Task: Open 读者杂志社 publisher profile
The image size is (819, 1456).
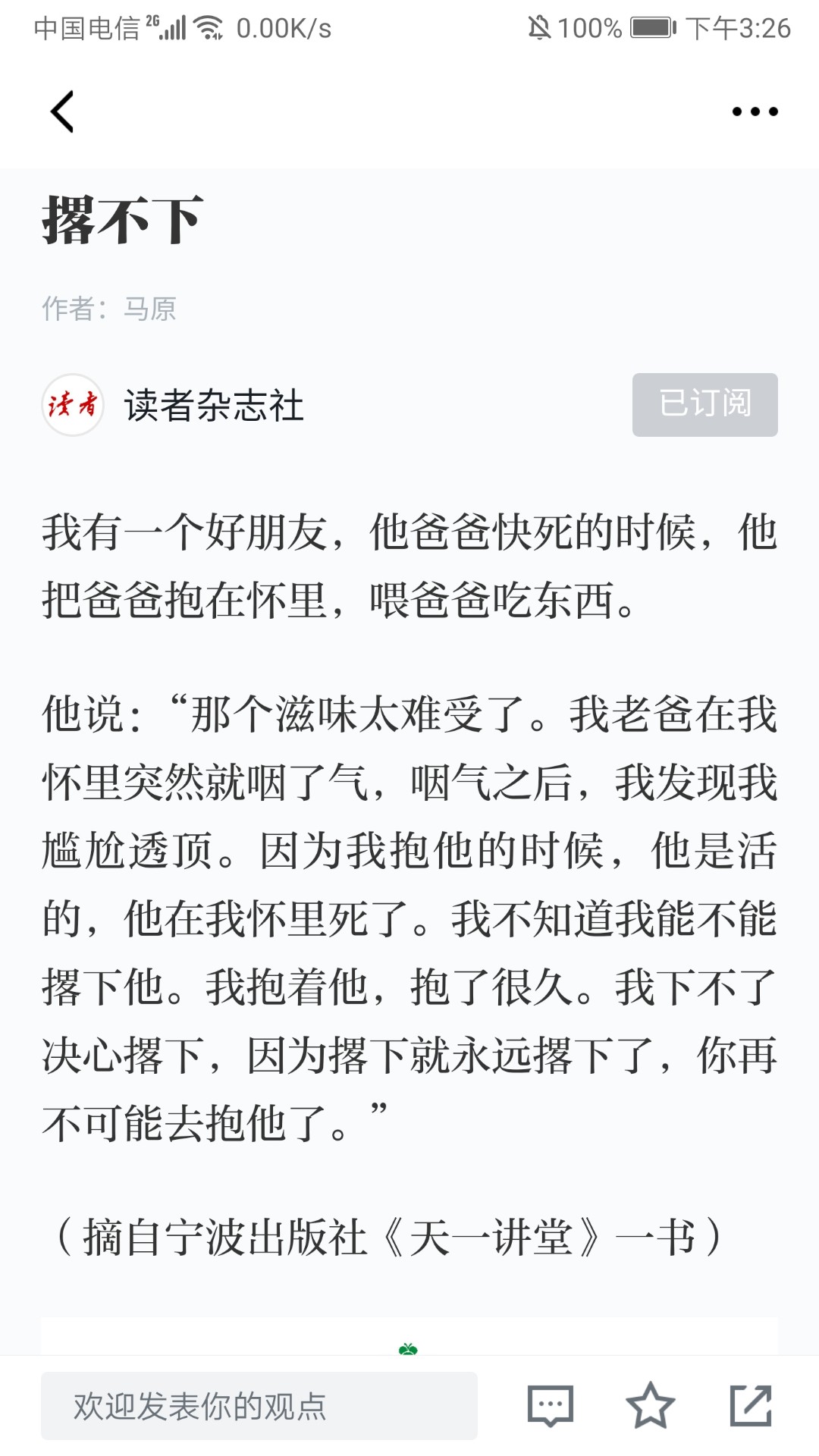Action: click(x=214, y=405)
